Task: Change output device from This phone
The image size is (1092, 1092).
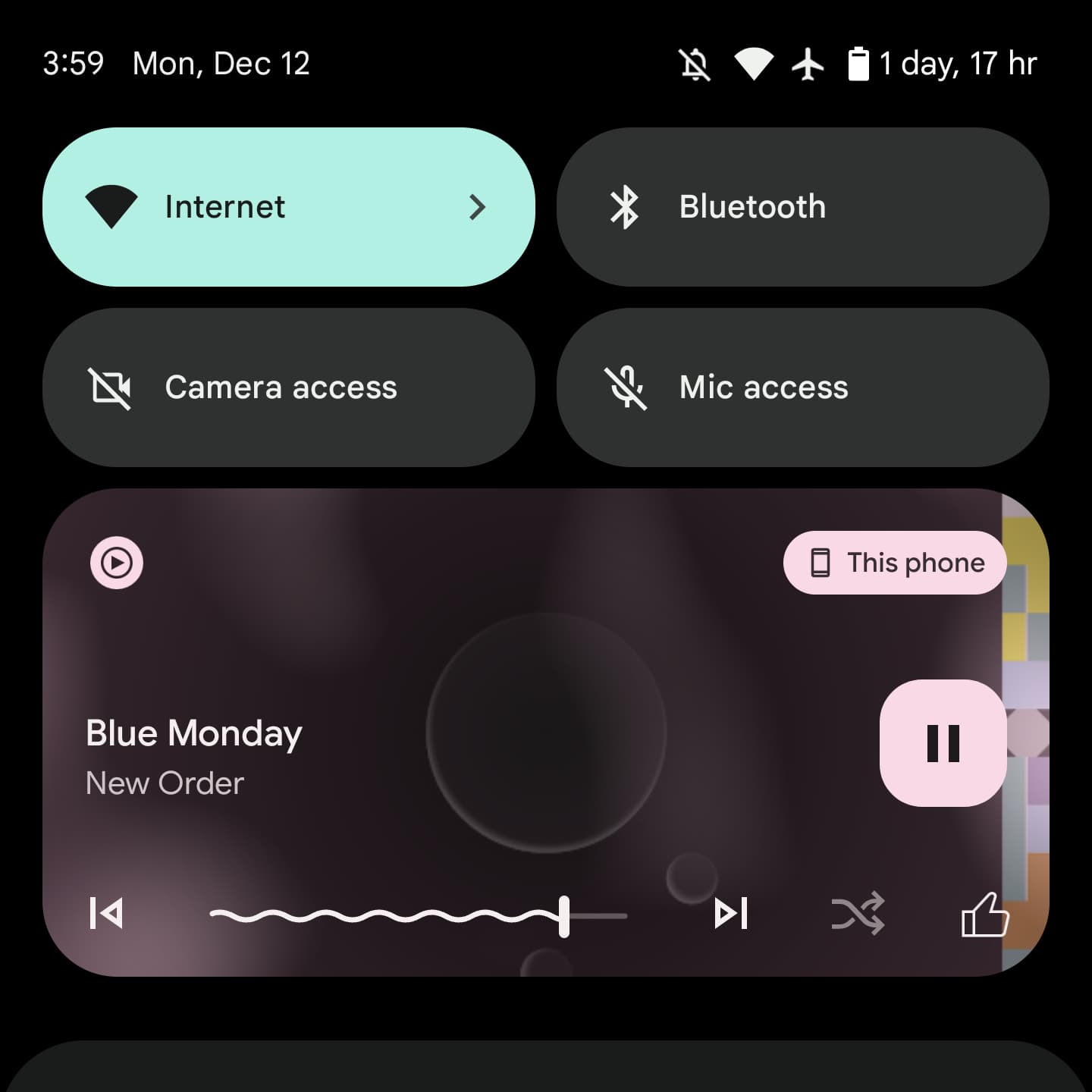Action: tap(895, 563)
